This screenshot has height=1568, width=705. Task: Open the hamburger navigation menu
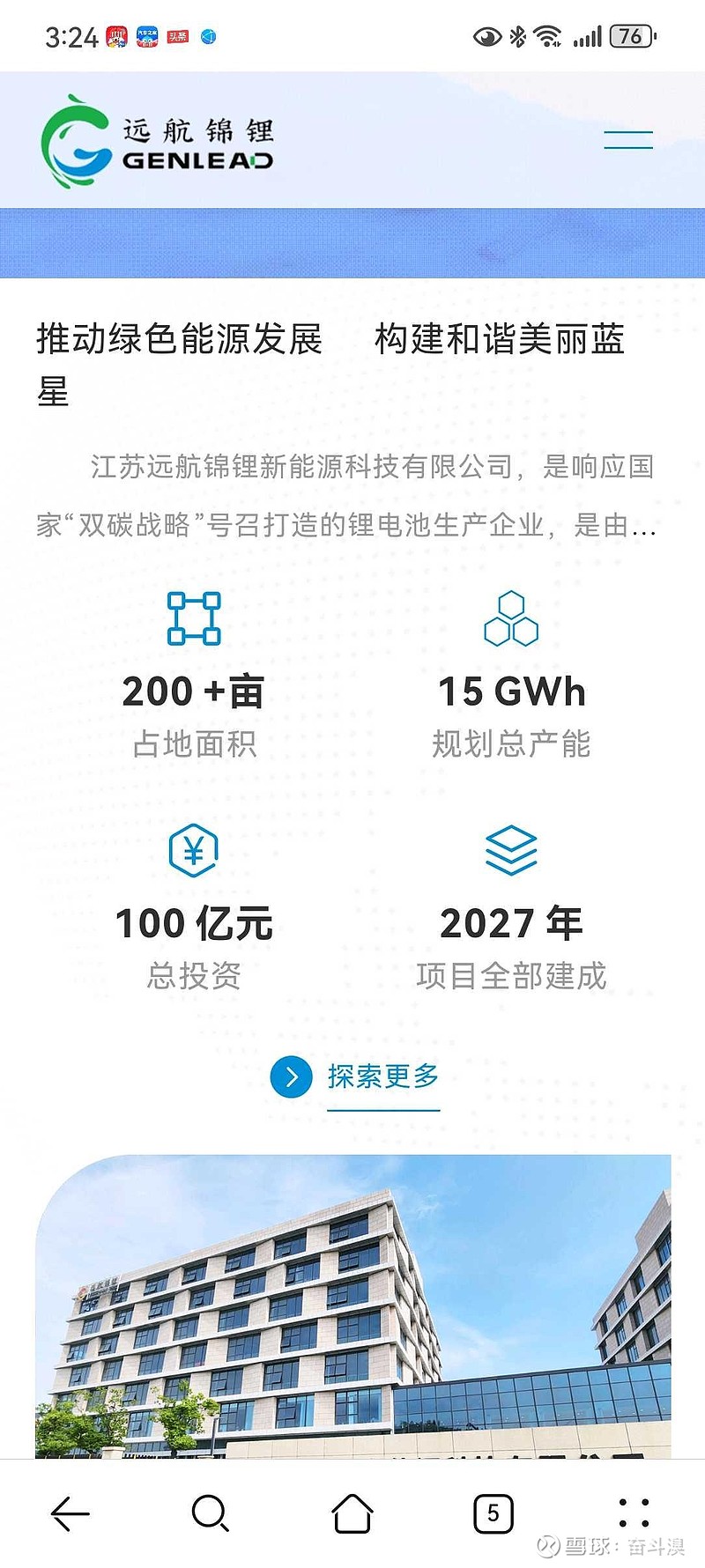click(x=627, y=139)
